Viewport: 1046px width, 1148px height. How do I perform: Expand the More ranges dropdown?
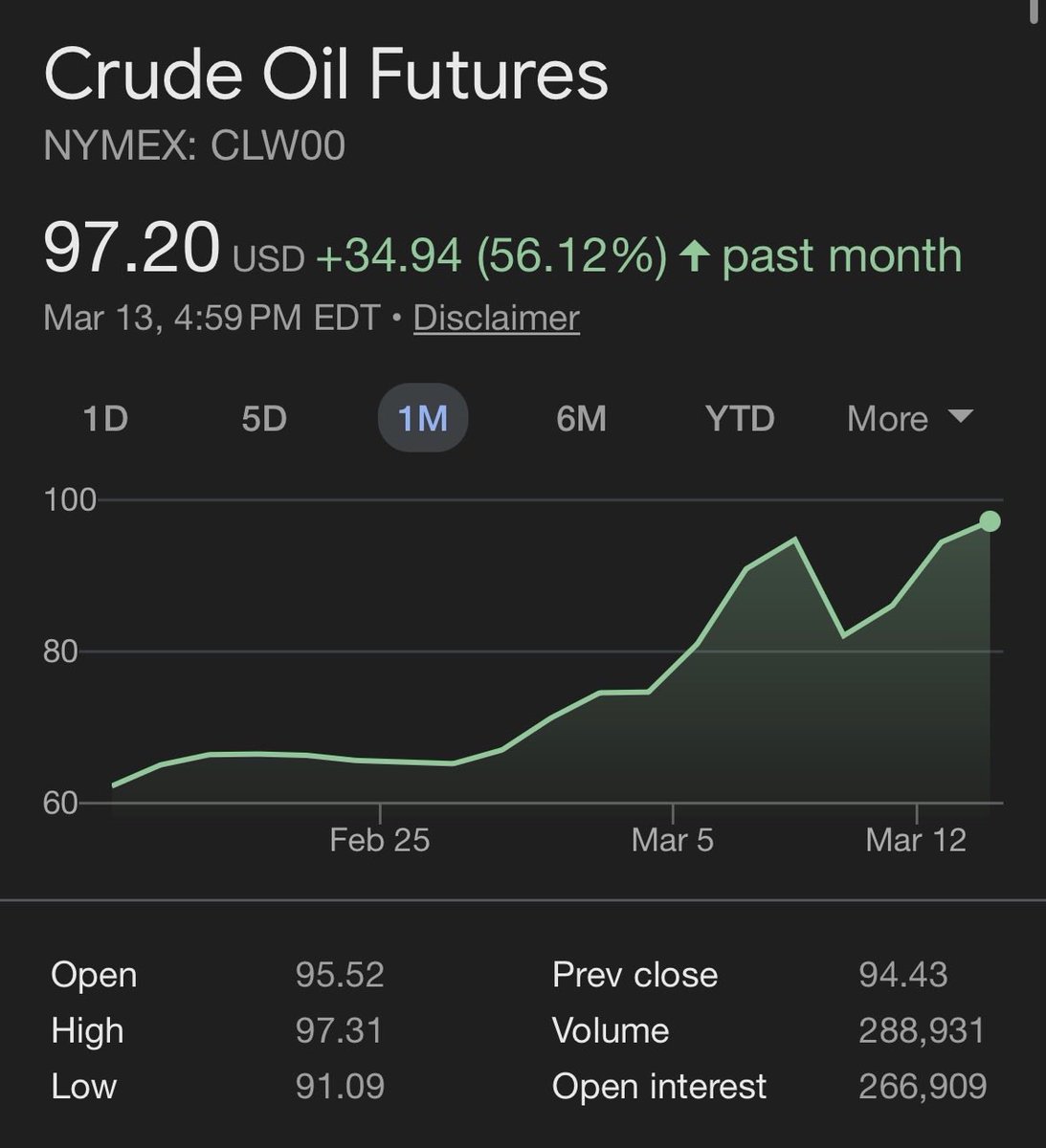click(909, 419)
